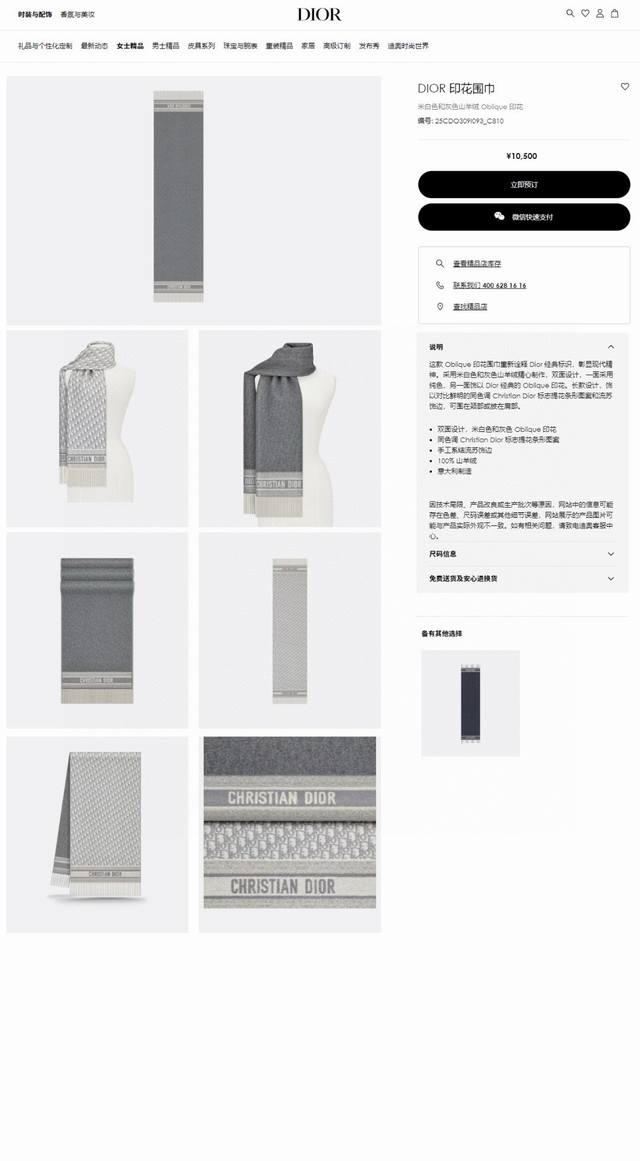
Task: Go to 珠宝与腕表
Action: point(240,46)
